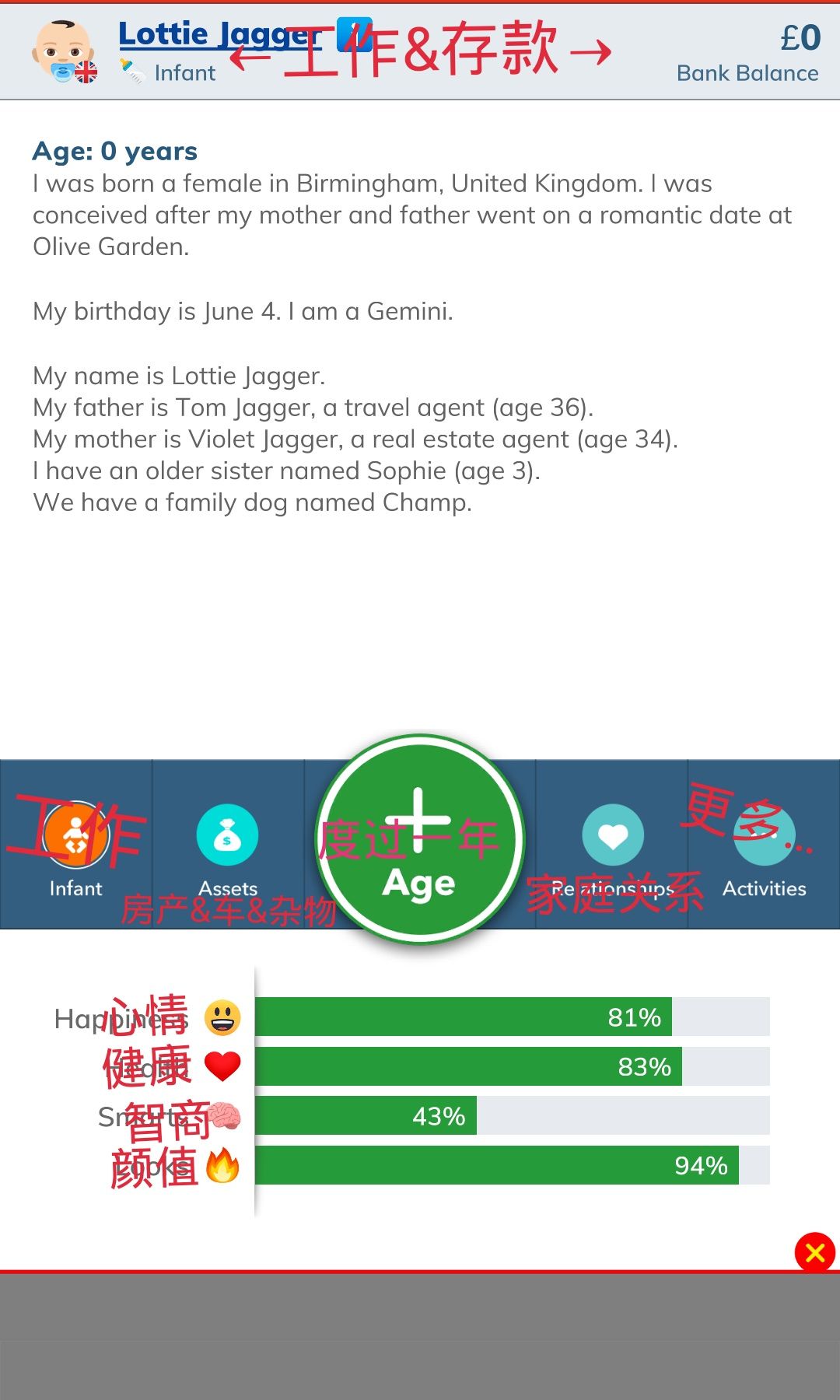
Task: Click the Health heart emoji
Action: pyautogui.click(x=222, y=1066)
